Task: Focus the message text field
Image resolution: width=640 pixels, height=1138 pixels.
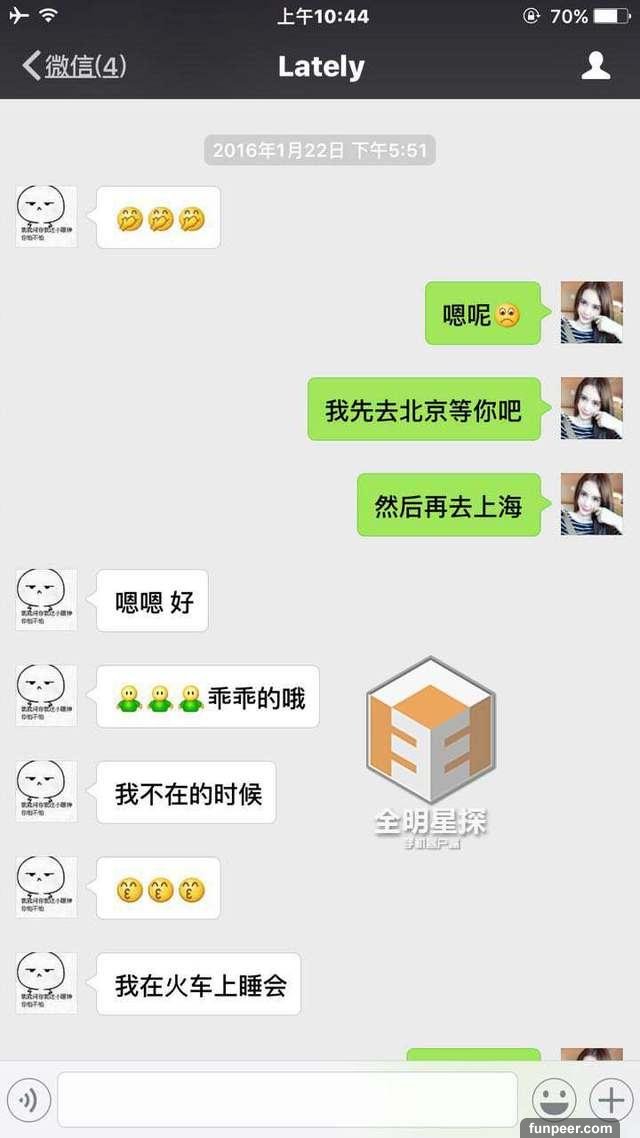Action: tap(287, 1100)
